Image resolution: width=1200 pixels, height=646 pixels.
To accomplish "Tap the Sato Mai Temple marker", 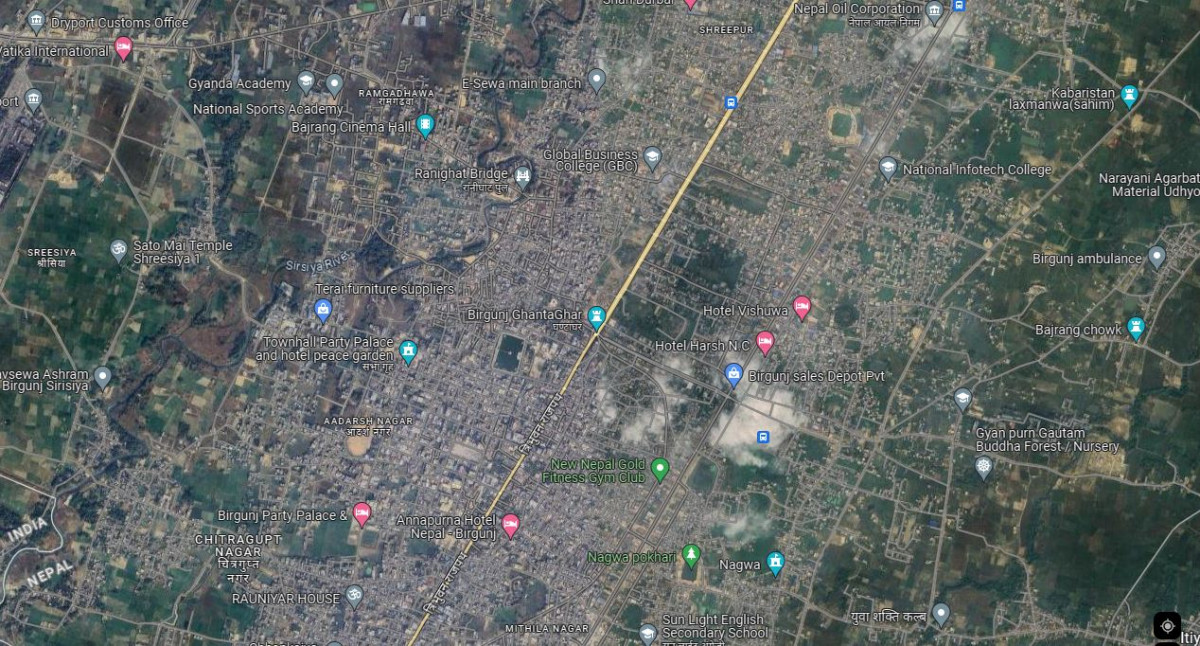I will (x=119, y=250).
